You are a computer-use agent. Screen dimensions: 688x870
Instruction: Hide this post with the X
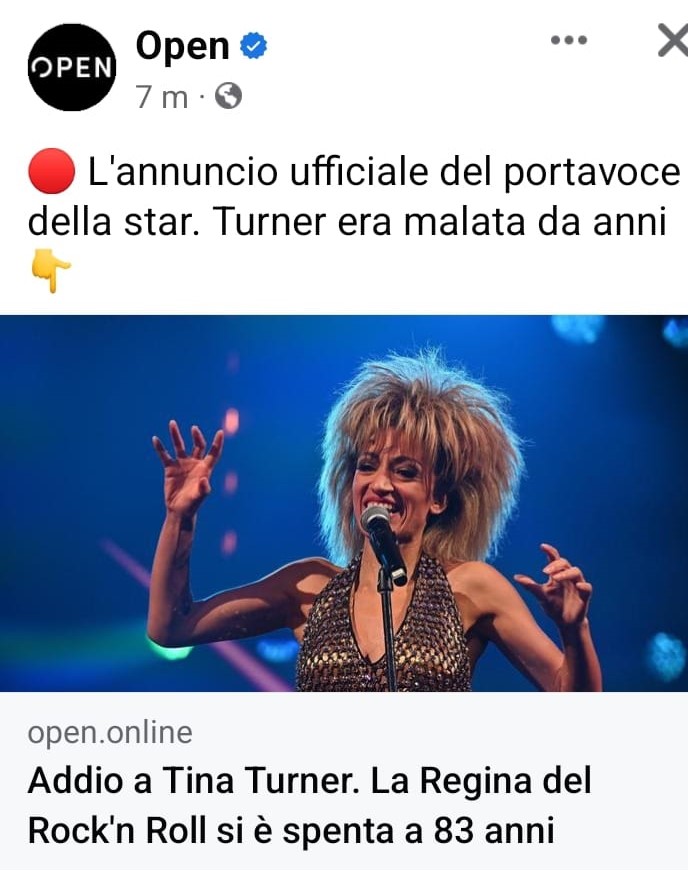[672, 41]
